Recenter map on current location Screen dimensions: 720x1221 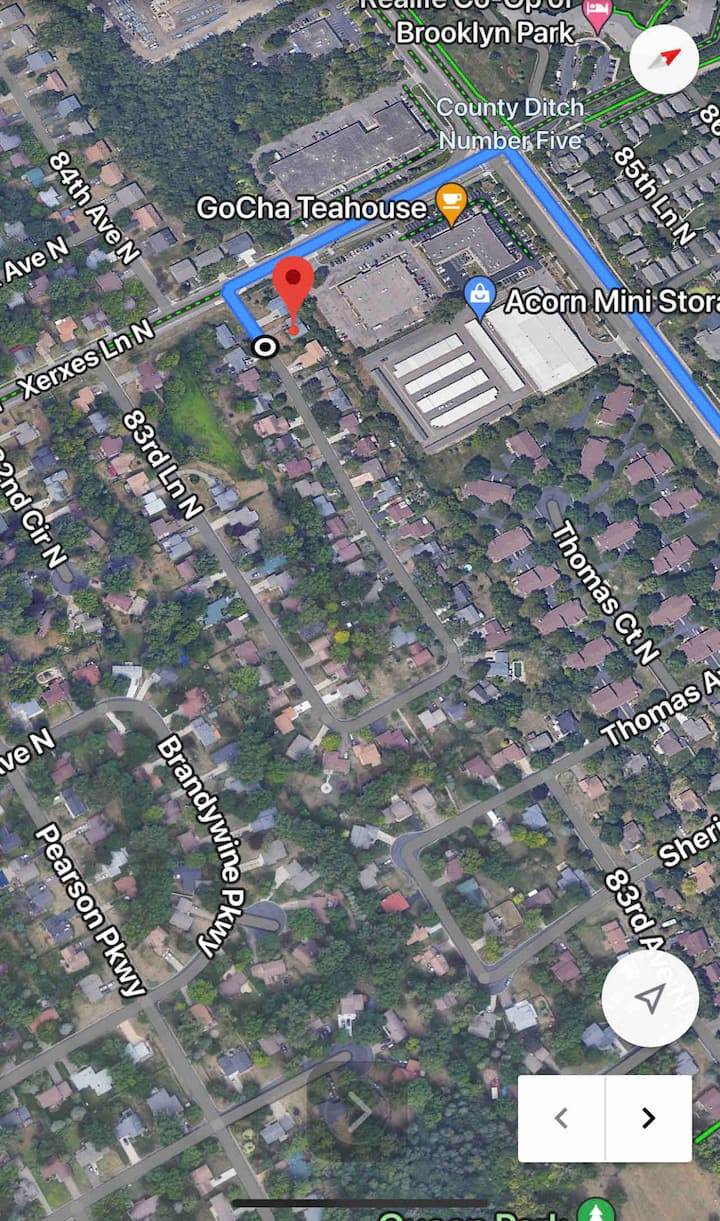coord(650,998)
